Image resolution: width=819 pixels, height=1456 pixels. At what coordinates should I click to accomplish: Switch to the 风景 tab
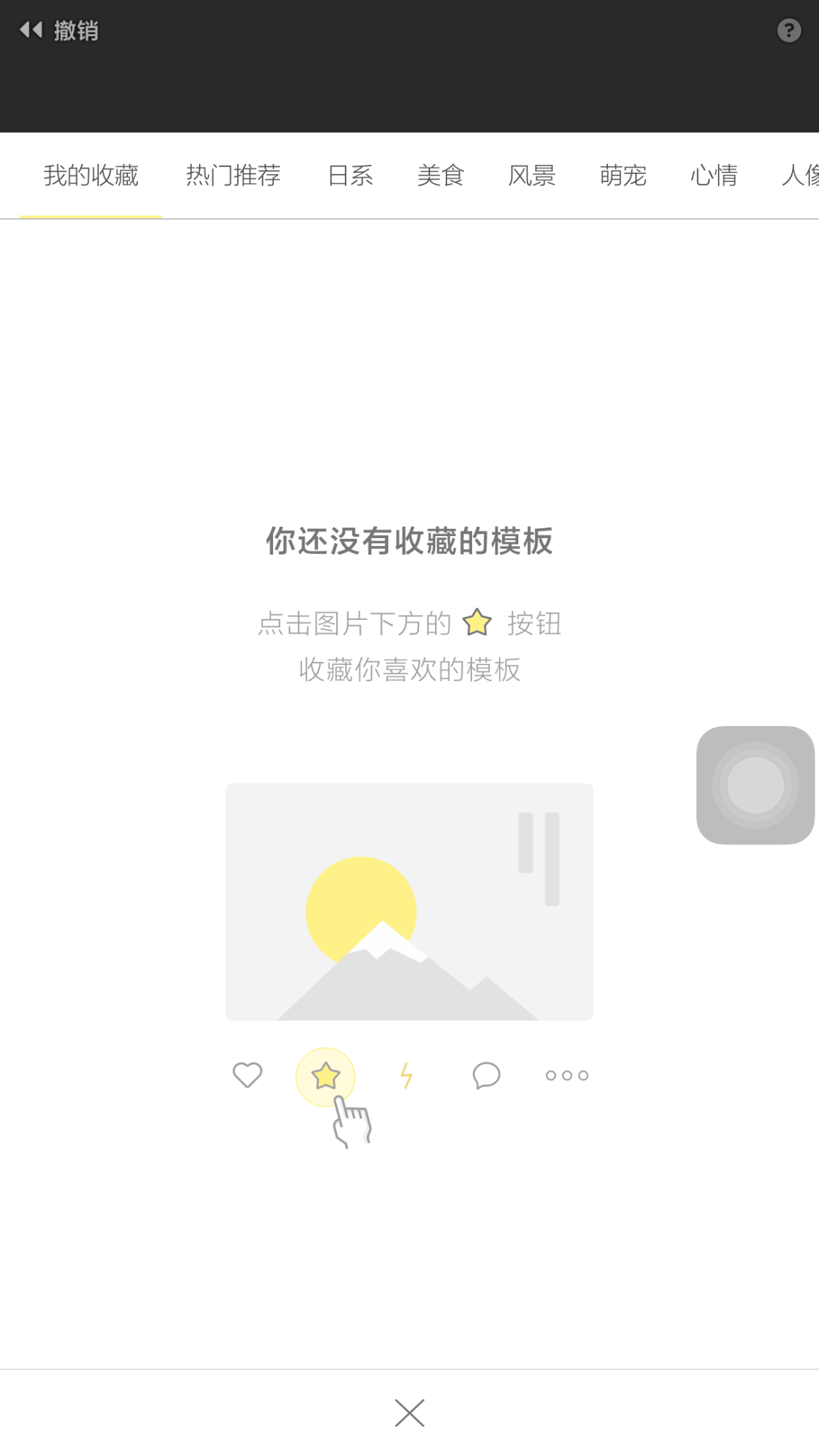(532, 176)
